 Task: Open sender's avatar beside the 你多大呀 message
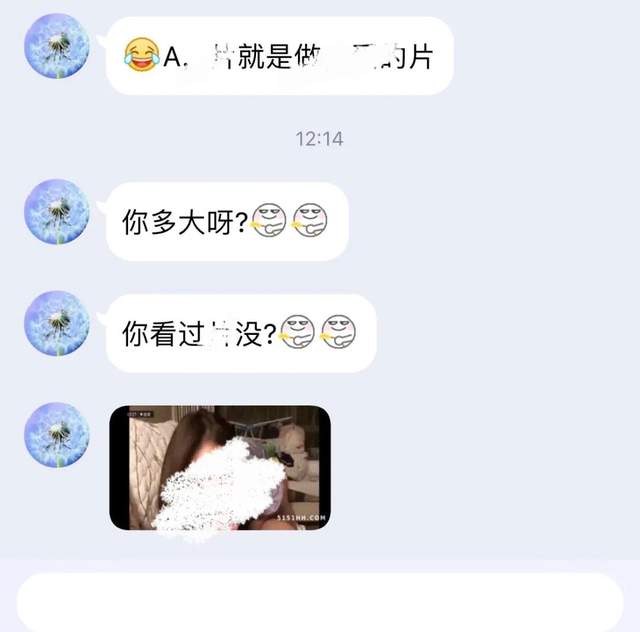pyautogui.click(x=57, y=211)
